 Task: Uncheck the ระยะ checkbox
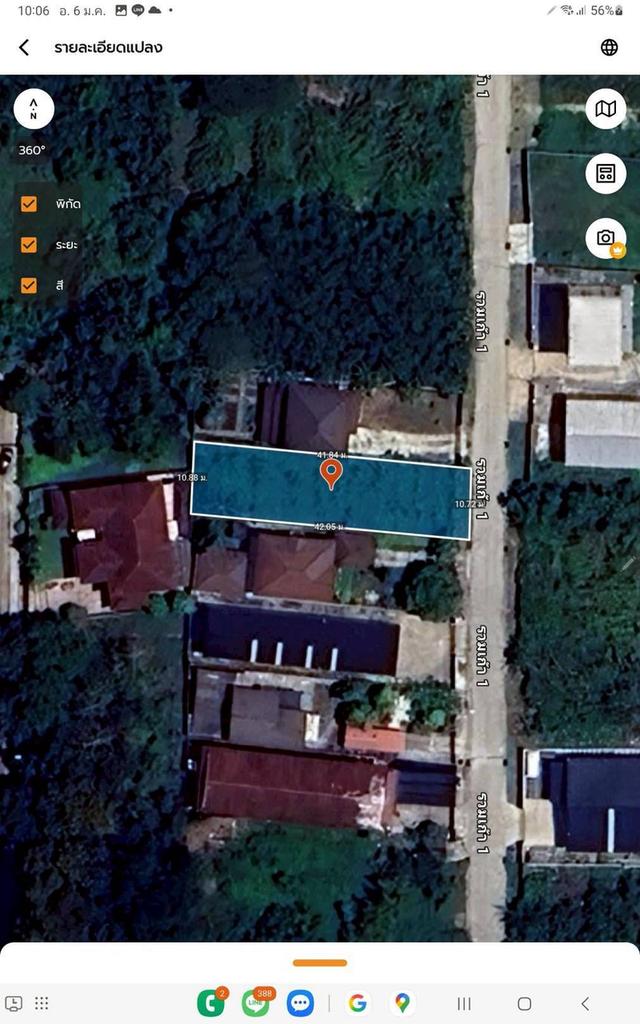coord(29,244)
